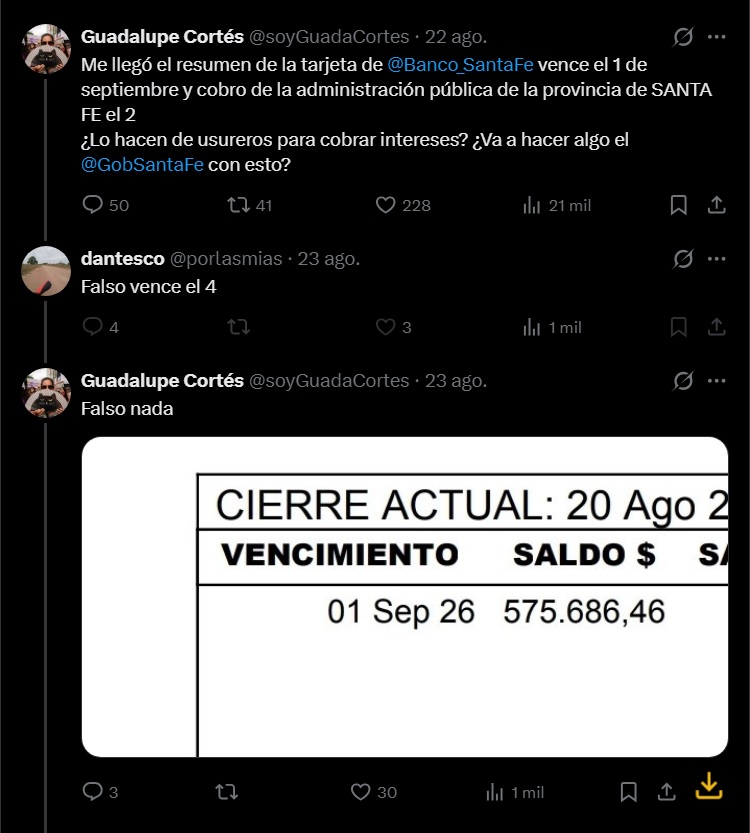Share dantesco's reply
750x833 pixels.
[717, 327]
